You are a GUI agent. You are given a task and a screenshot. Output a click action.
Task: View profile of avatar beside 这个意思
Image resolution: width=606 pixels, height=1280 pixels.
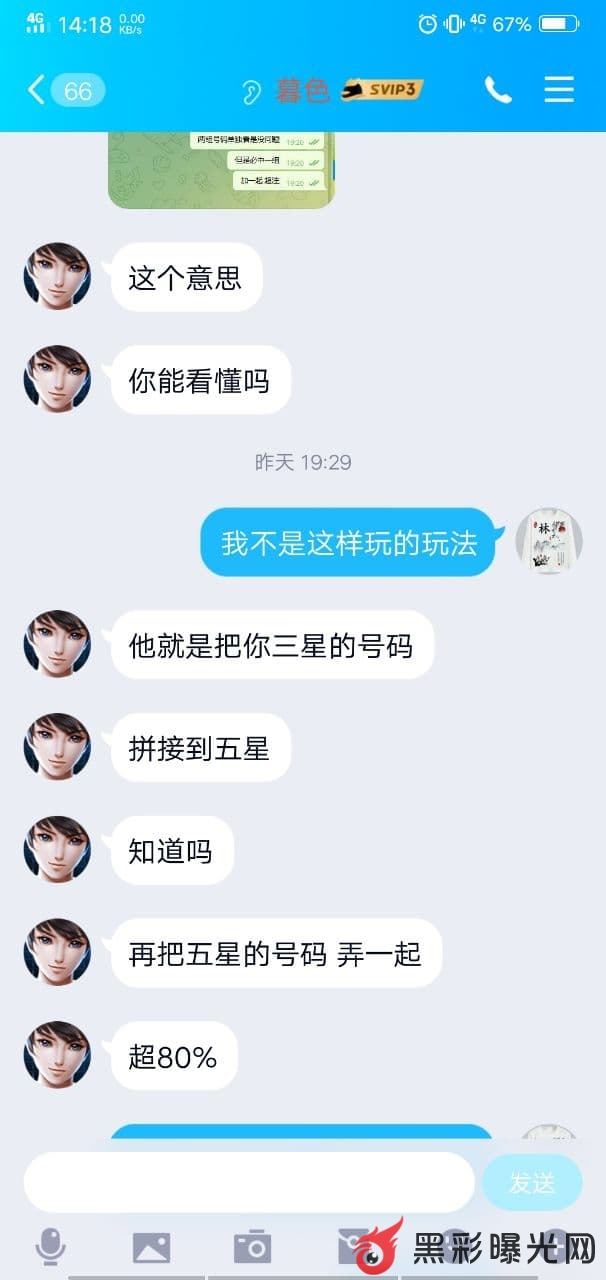(x=57, y=276)
